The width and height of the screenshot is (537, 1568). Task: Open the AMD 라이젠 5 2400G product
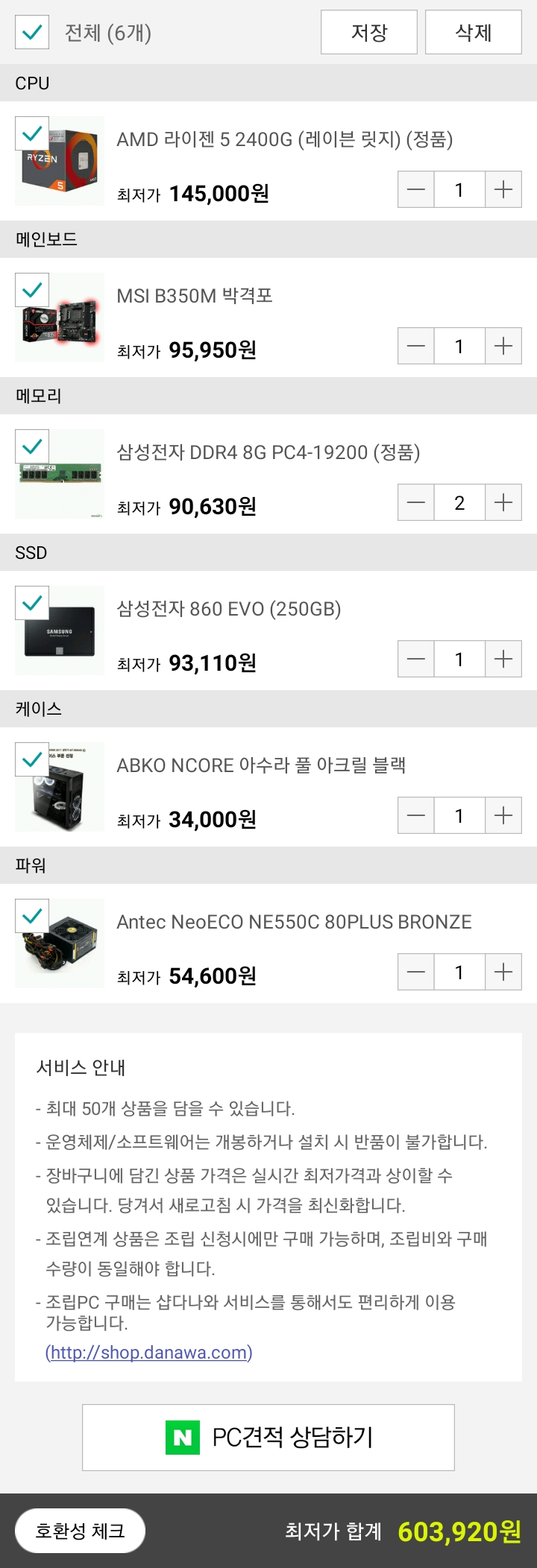tap(284, 139)
